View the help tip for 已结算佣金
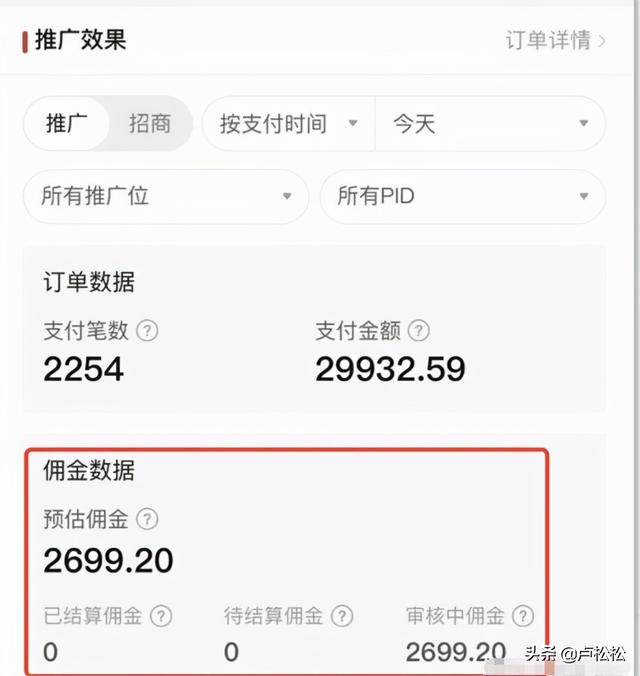 pos(161,616)
